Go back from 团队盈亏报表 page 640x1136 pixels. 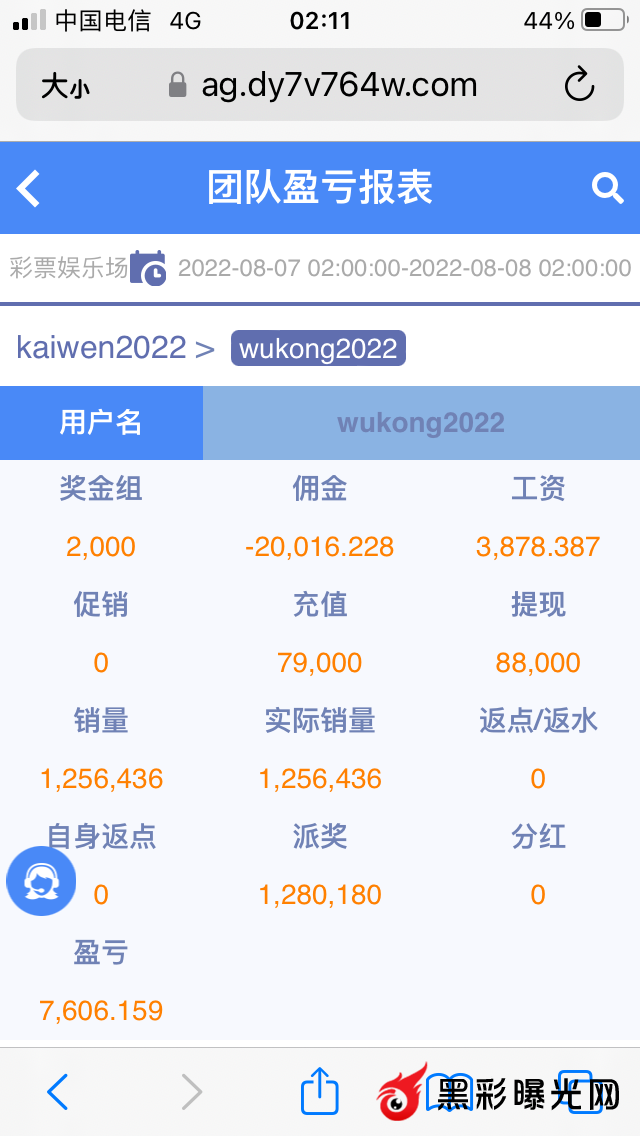tap(29, 188)
